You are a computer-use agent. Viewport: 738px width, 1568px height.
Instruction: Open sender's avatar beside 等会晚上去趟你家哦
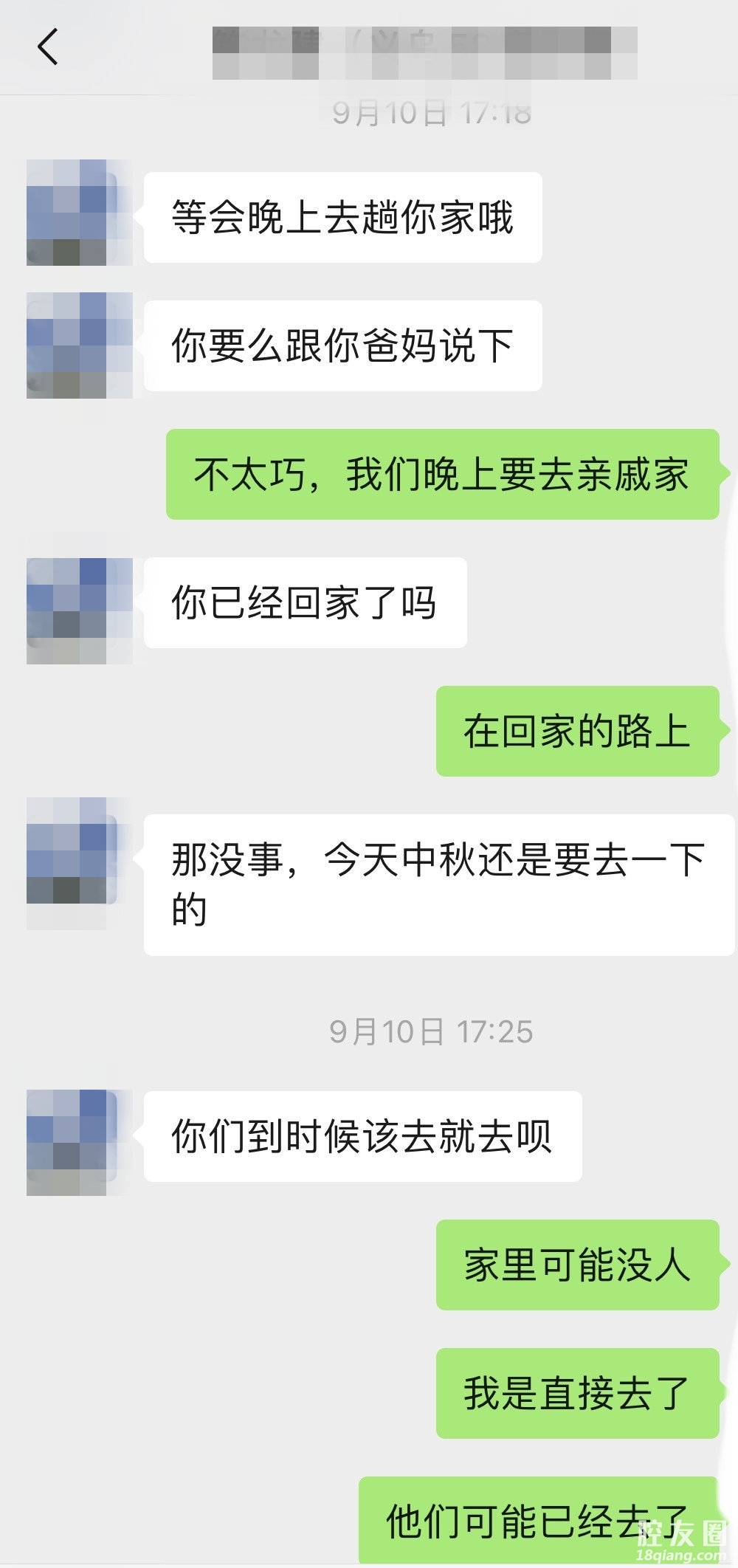point(72,213)
